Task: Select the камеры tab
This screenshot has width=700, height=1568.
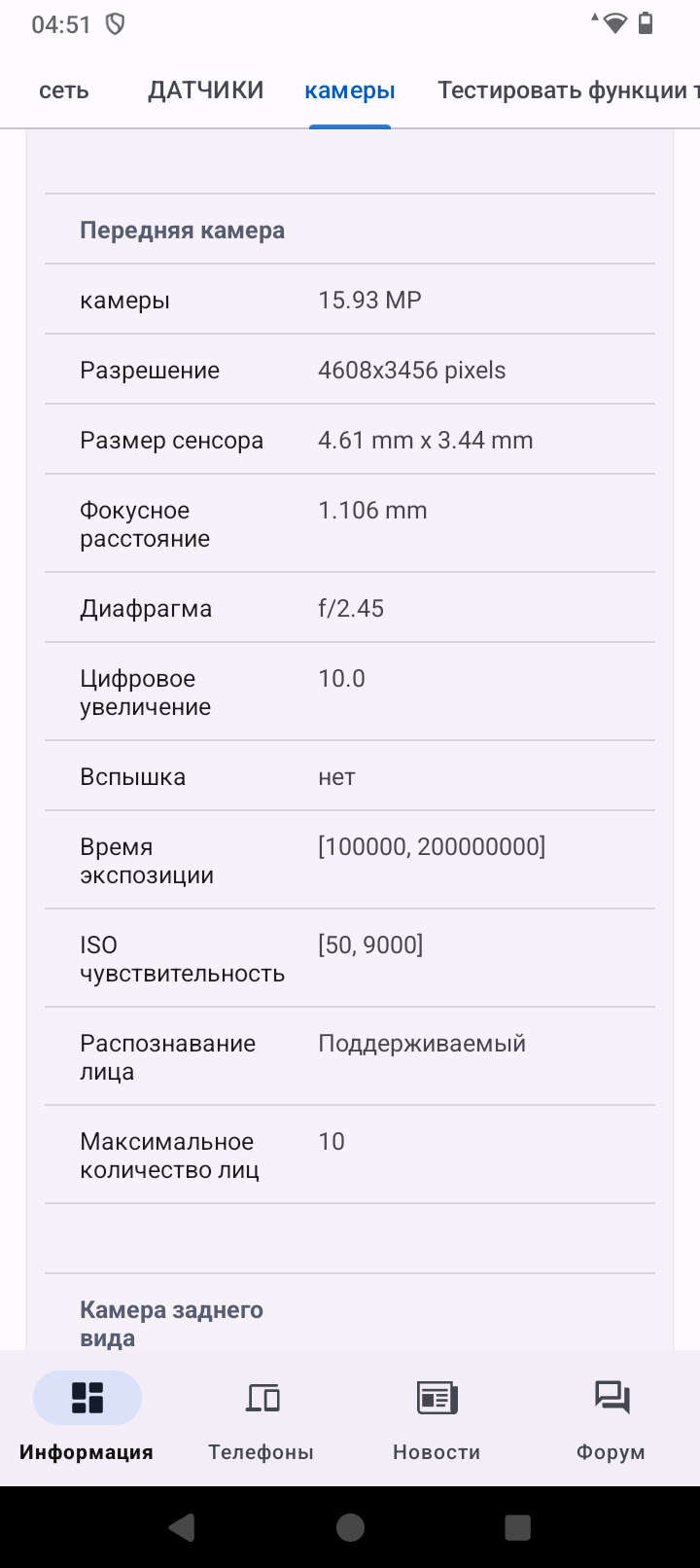Action: pos(350,90)
